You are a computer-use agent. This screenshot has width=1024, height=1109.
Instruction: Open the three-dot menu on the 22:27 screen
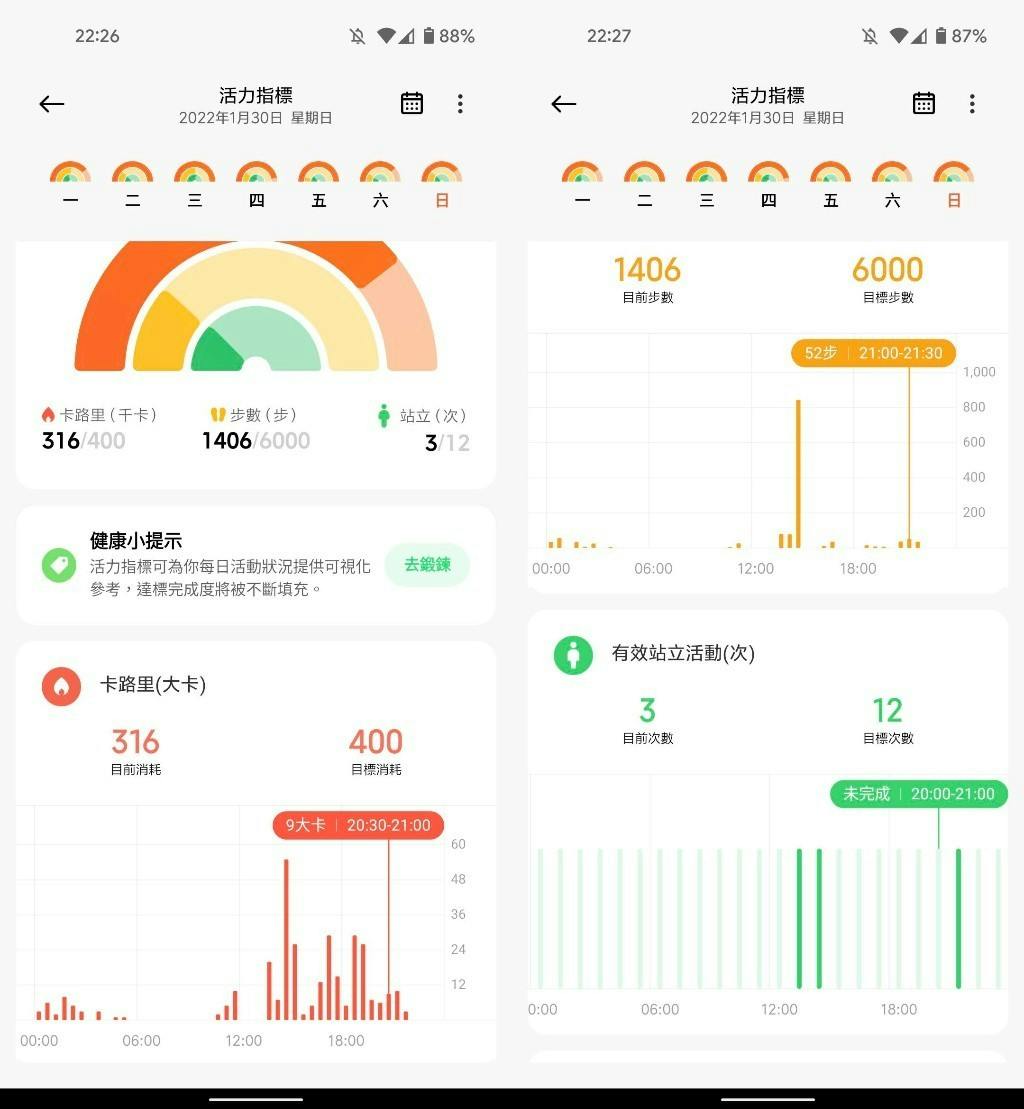(972, 104)
